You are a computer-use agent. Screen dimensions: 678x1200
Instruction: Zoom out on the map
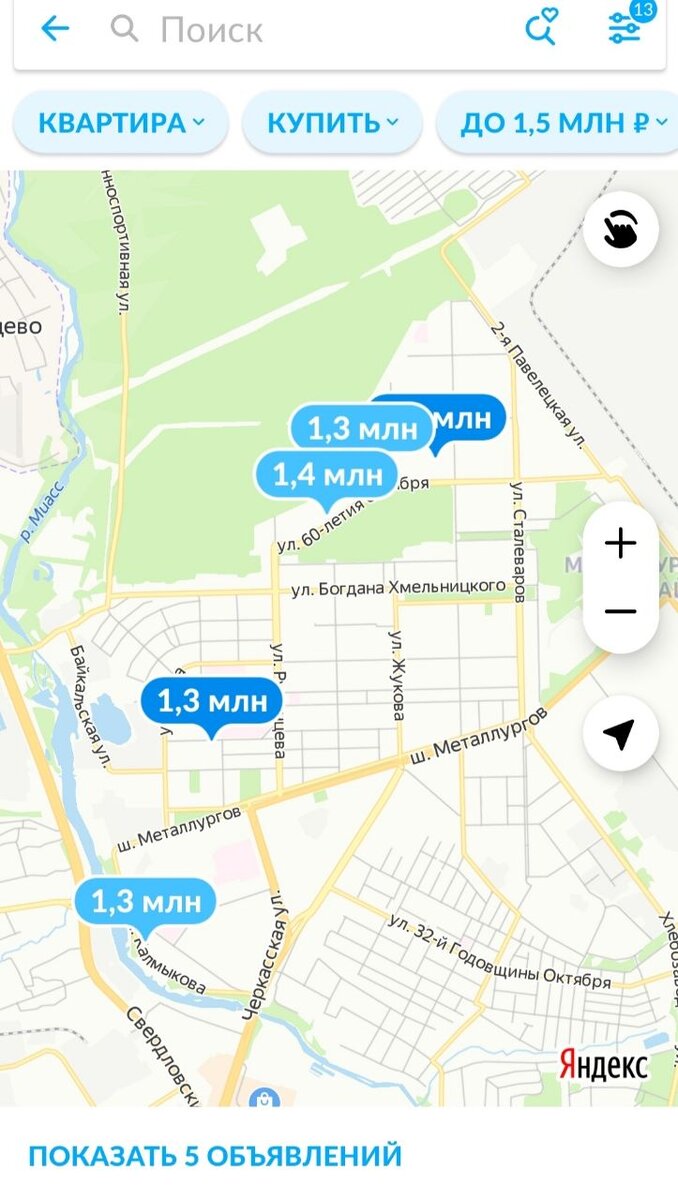(621, 611)
